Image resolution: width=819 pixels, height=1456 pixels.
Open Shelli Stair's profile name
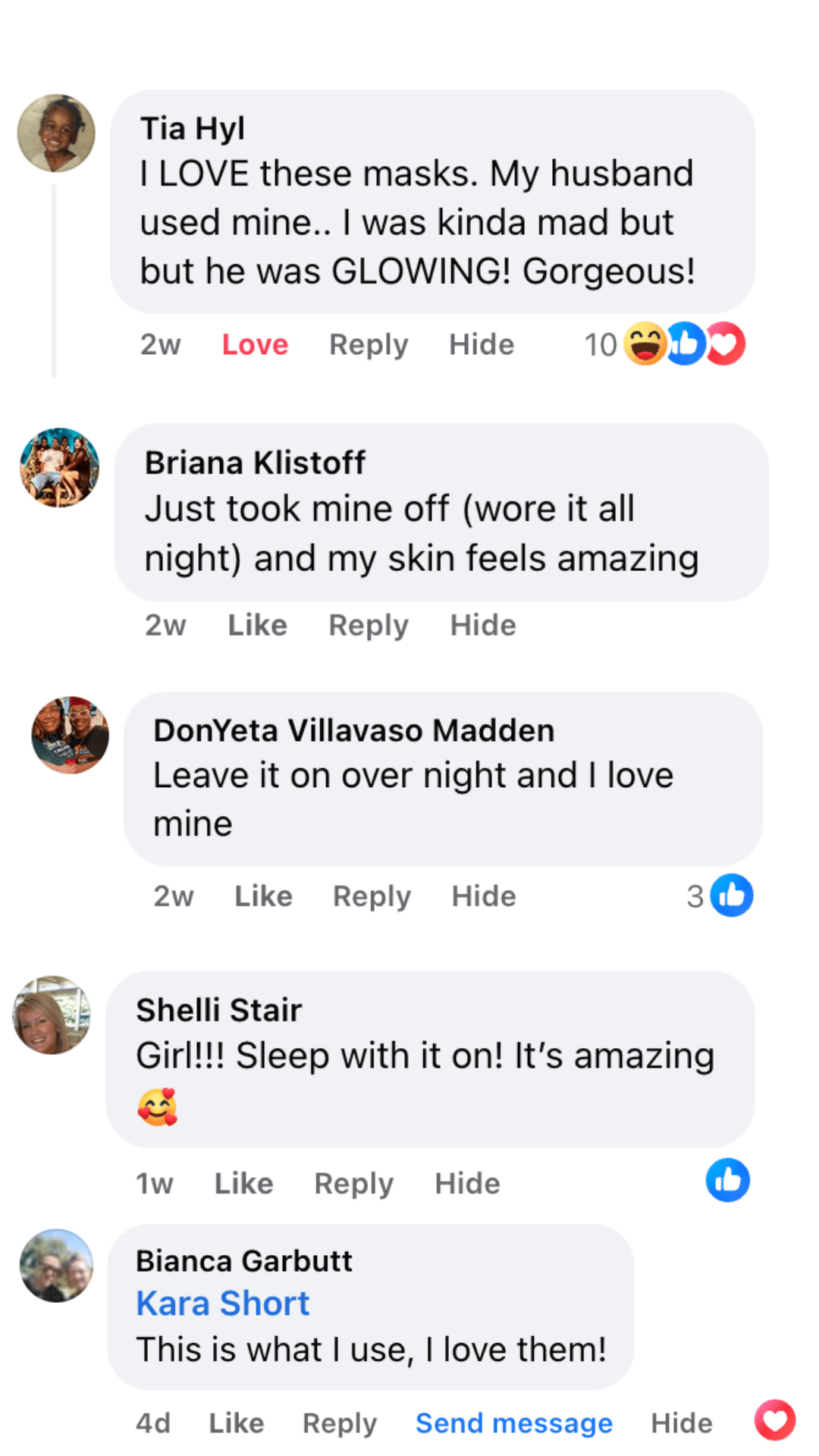coord(218,1010)
